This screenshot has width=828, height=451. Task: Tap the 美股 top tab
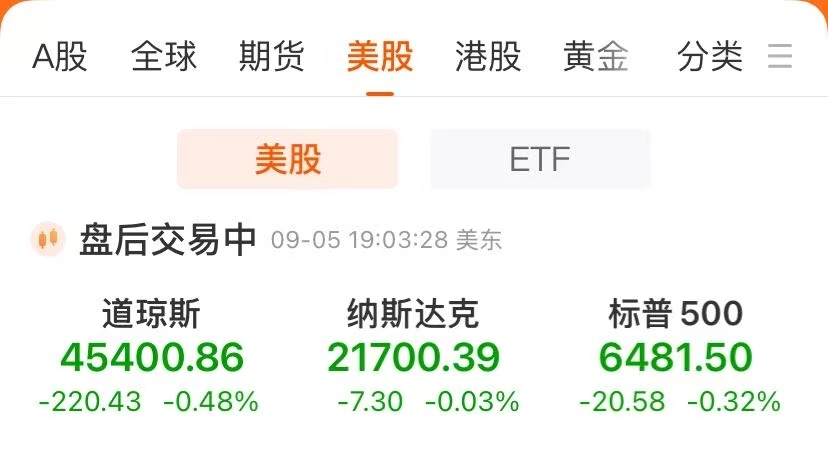380,56
